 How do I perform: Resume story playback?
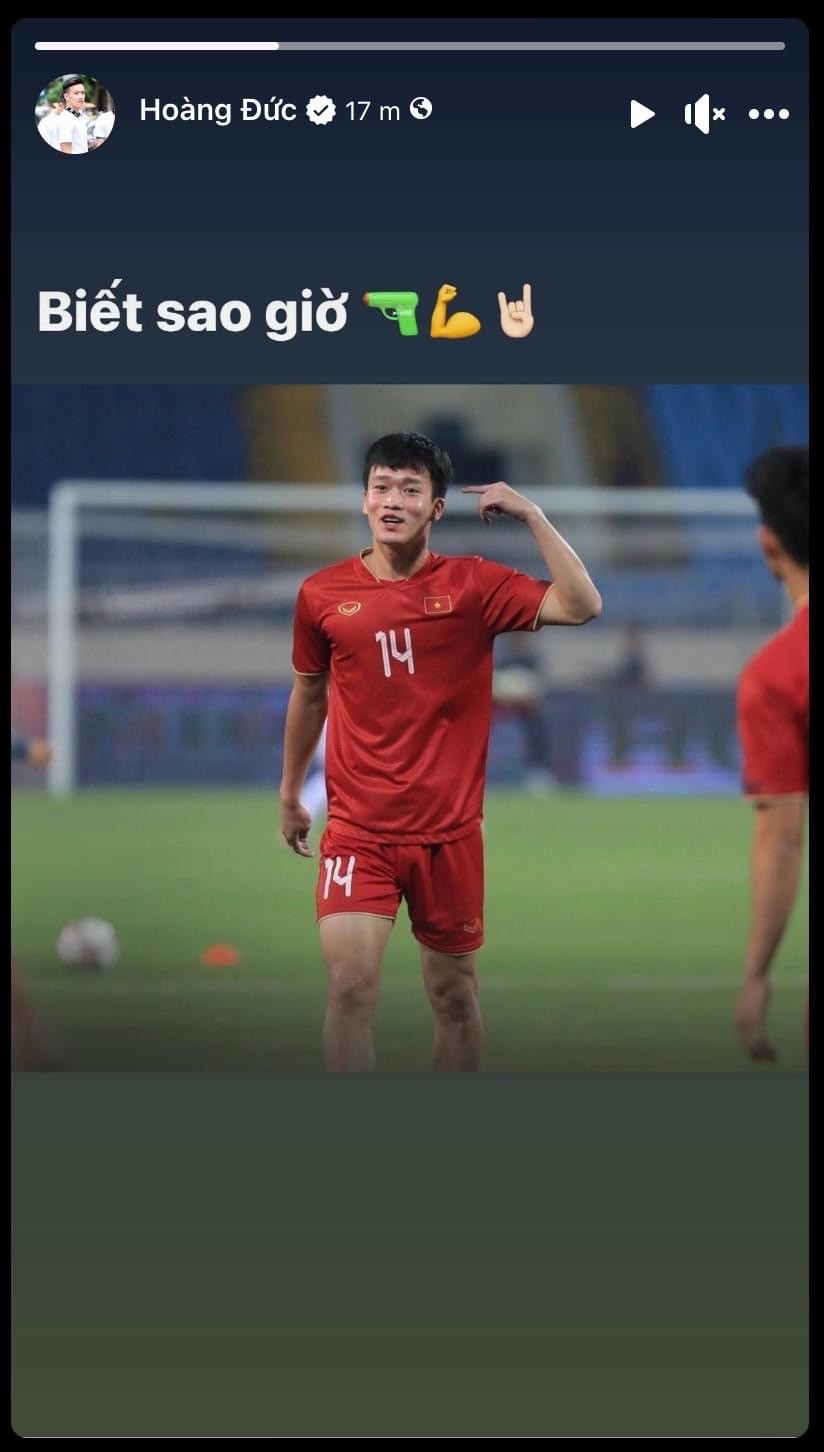(642, 114)
